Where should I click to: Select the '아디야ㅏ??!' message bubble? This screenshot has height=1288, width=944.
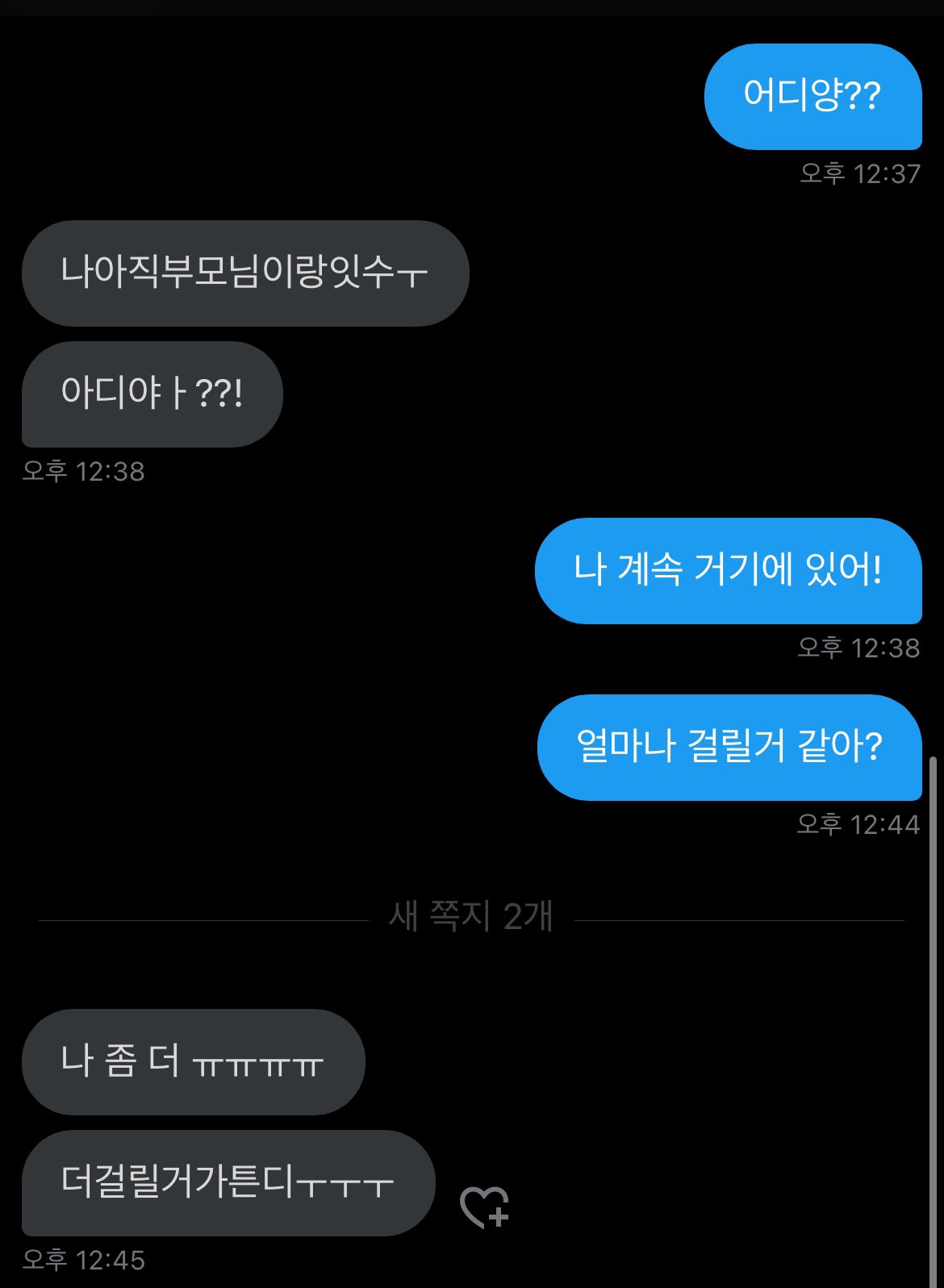153,393
